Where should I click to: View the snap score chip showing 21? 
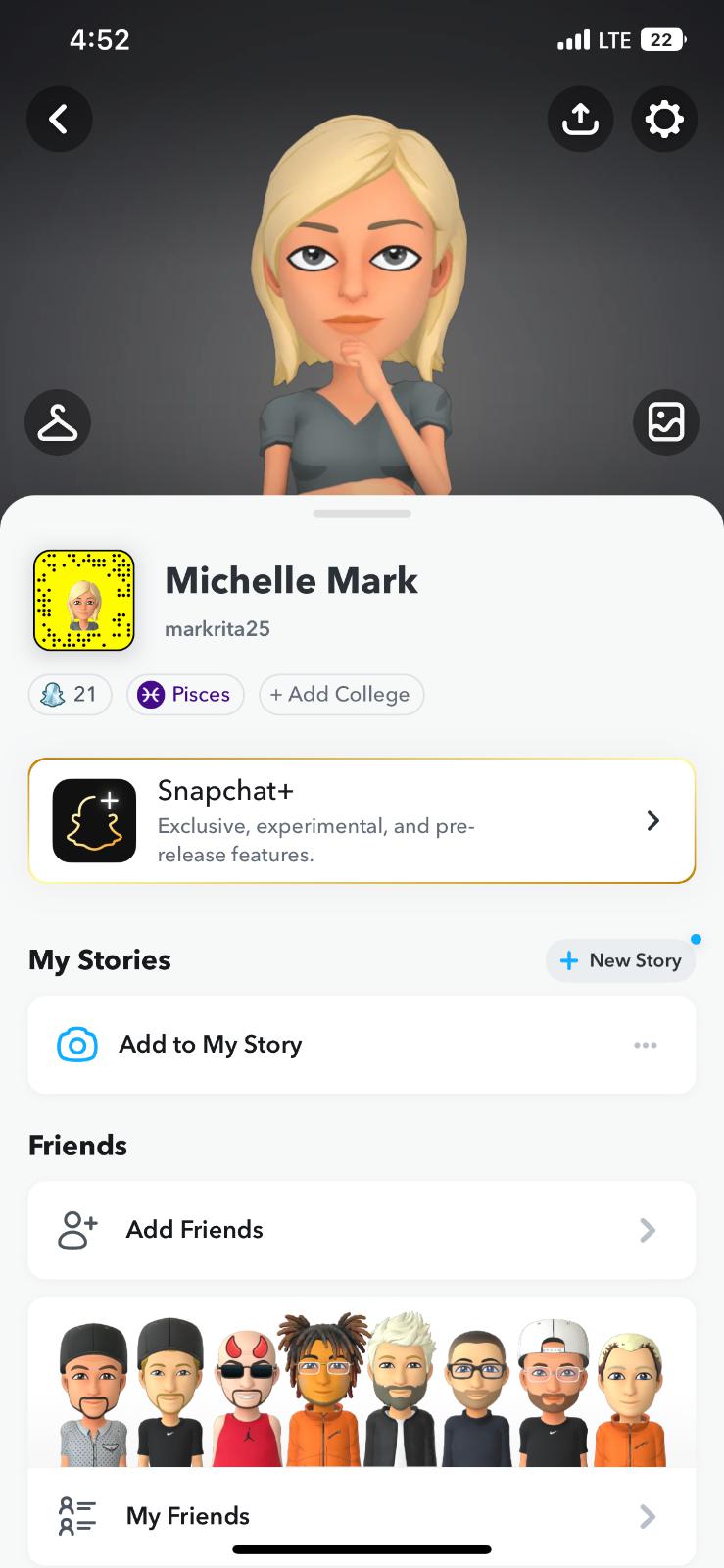pos(70,695)
